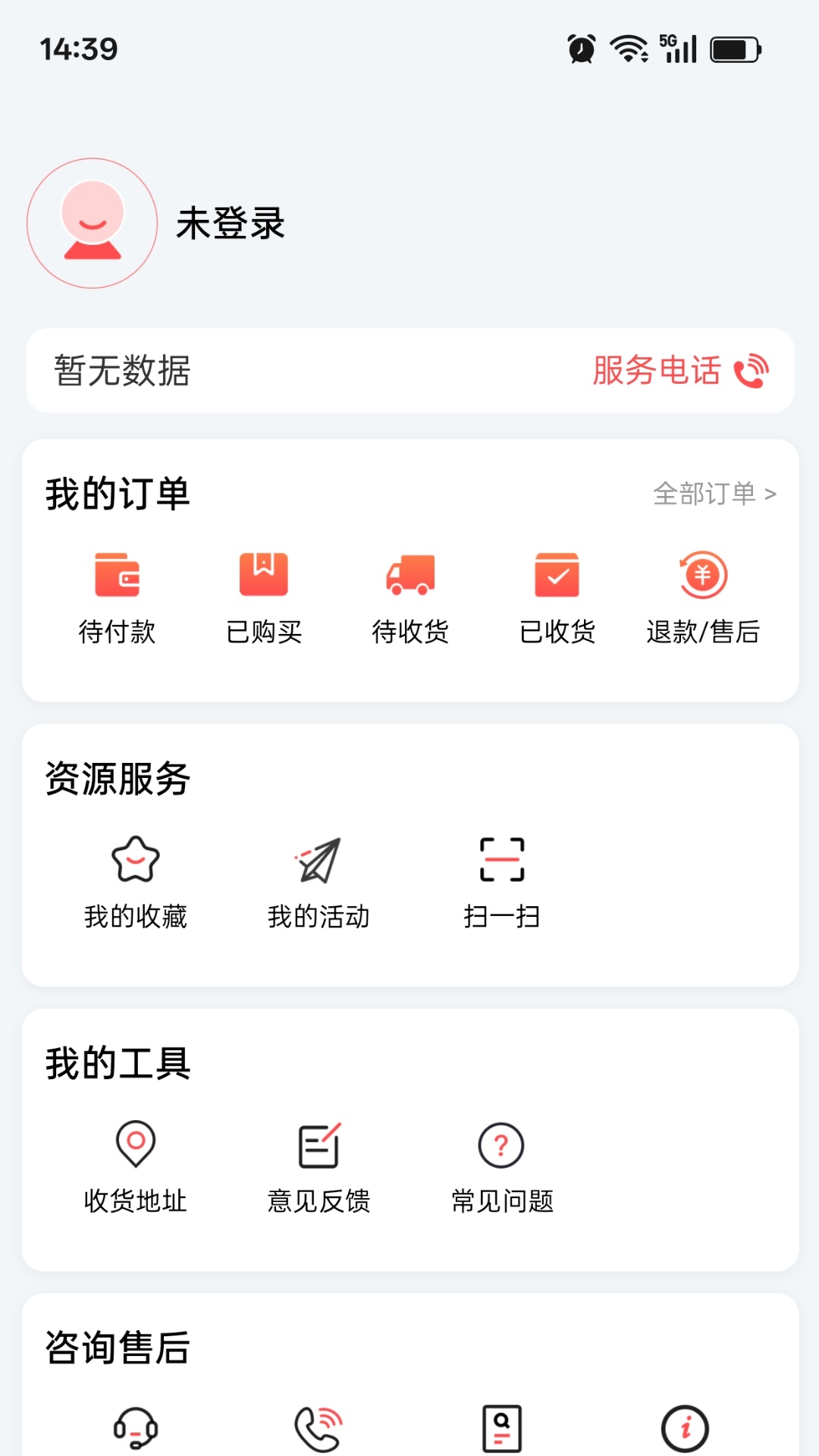This screenshot has width=819, height=1456.
Task: Click the red phone call icon under 咨询售后
Action: pos(318,1426)
